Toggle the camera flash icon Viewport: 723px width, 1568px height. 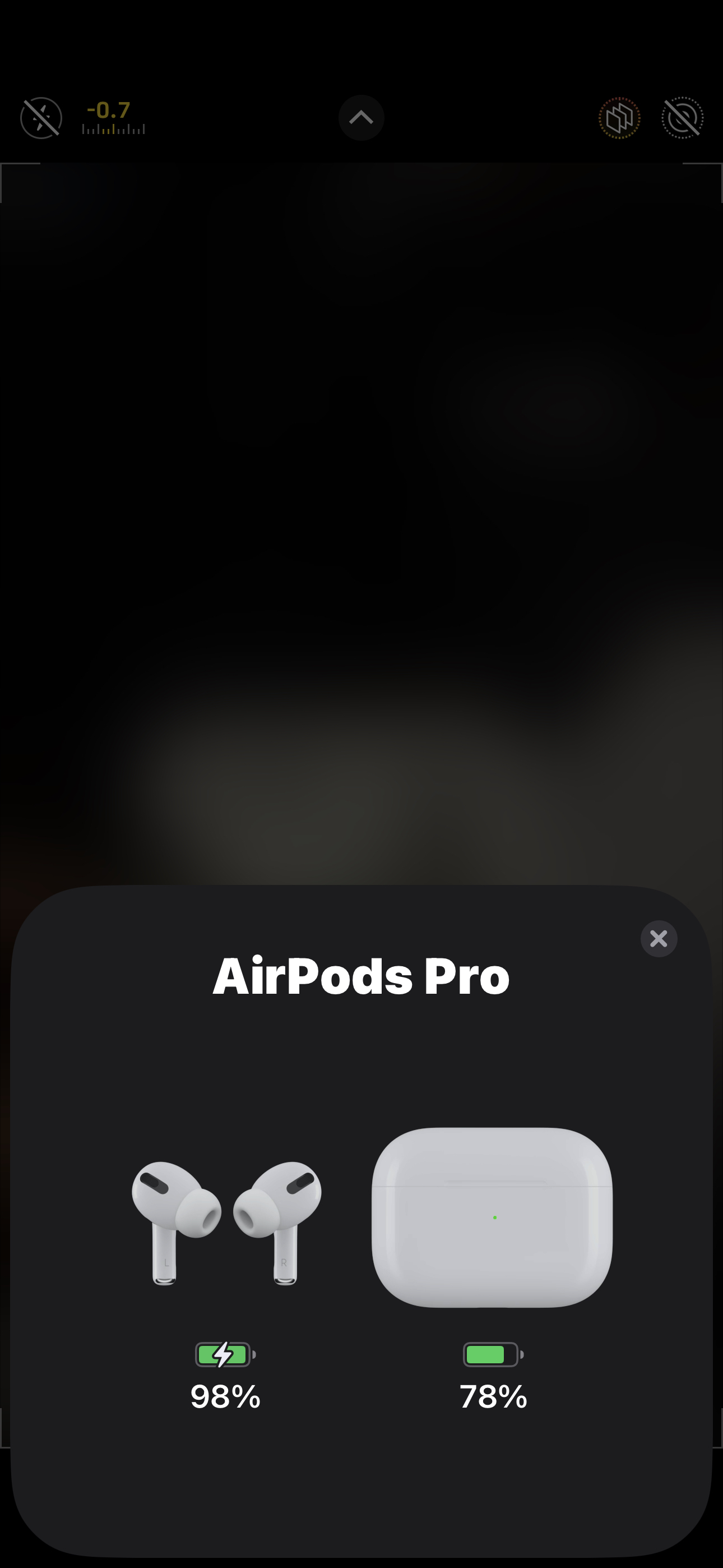(41, 118)
